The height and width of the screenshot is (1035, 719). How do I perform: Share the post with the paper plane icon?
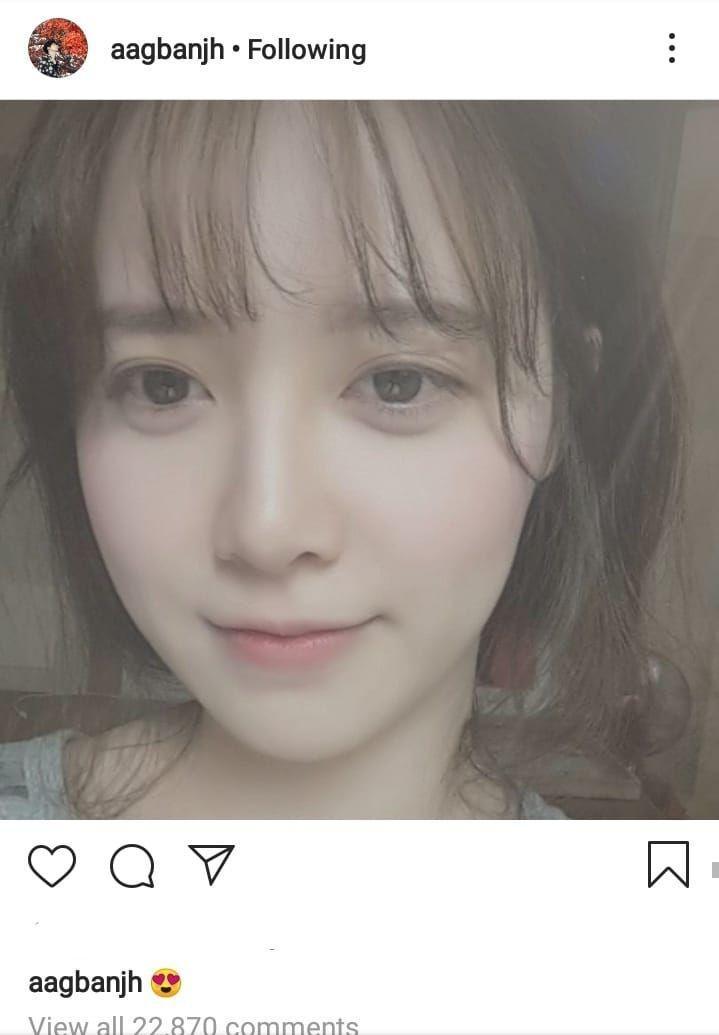tap(211, 865)
